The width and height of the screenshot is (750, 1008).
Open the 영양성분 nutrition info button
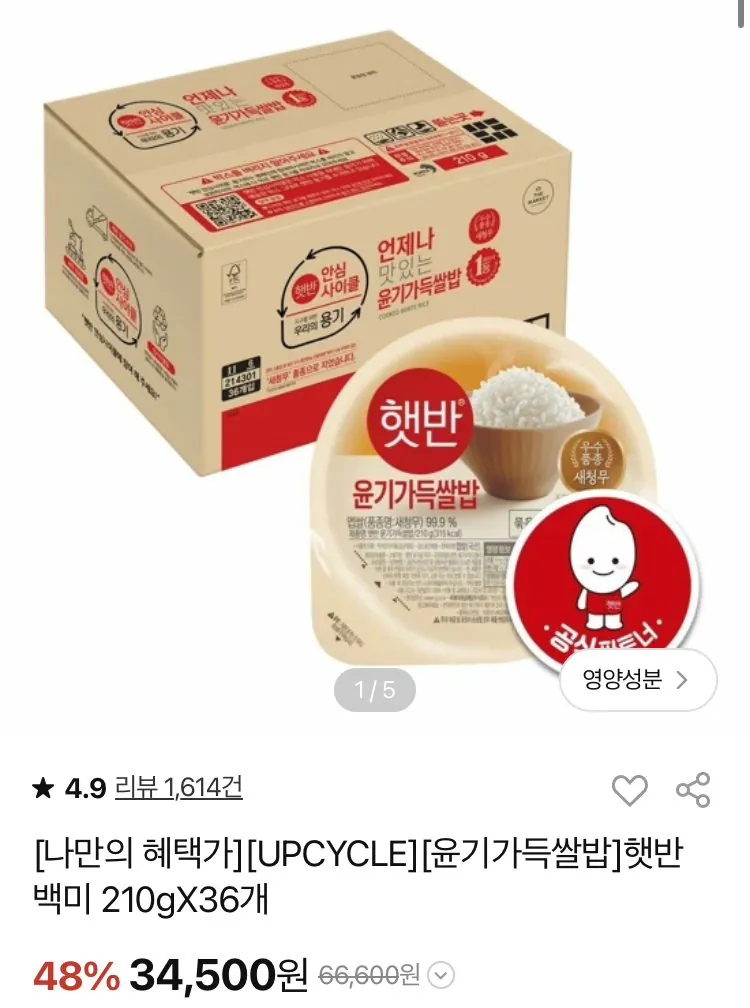(x=637, y=680)
